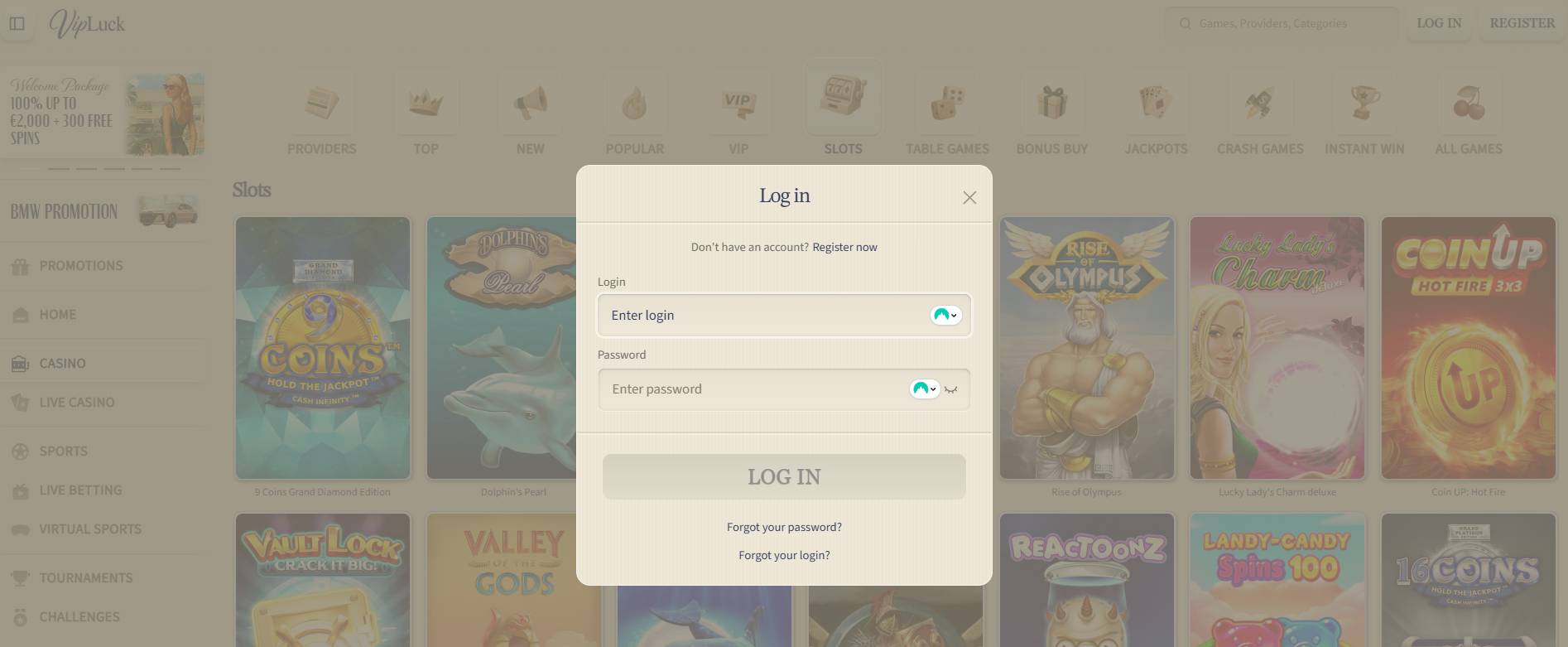The width and height of the screenshot is (1568, 647).
Task: Close the Log in dialog
Action: pyautogui.click(x=969, y=197)
